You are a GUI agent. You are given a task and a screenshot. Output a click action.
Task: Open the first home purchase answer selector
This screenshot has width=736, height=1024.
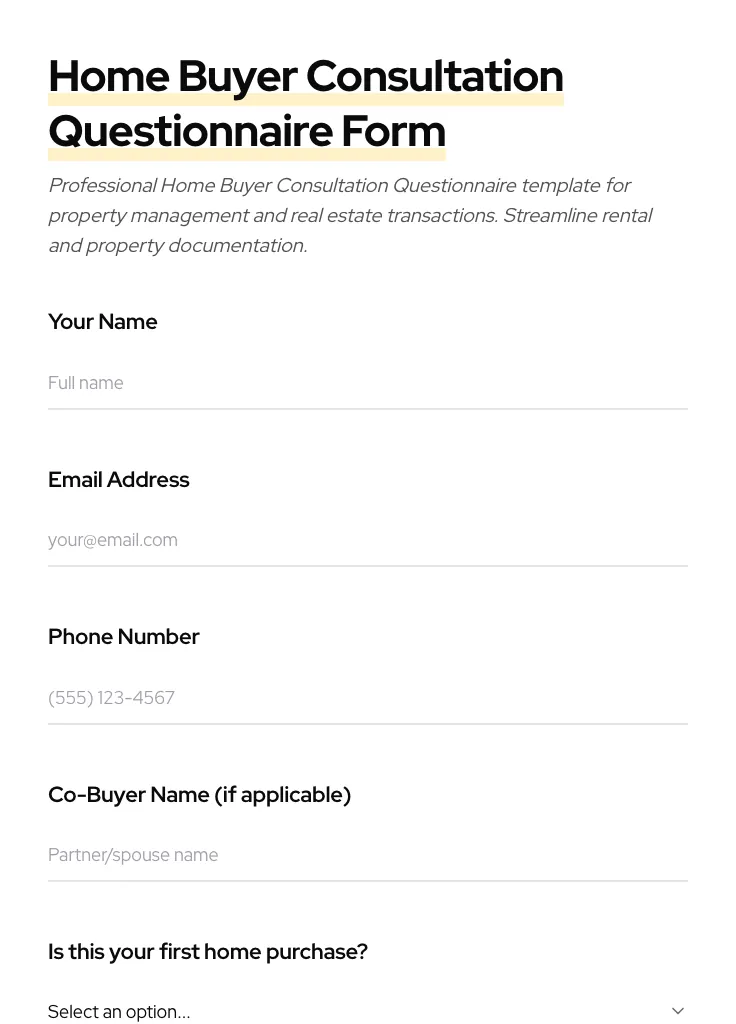click(x=368, y=1011)
